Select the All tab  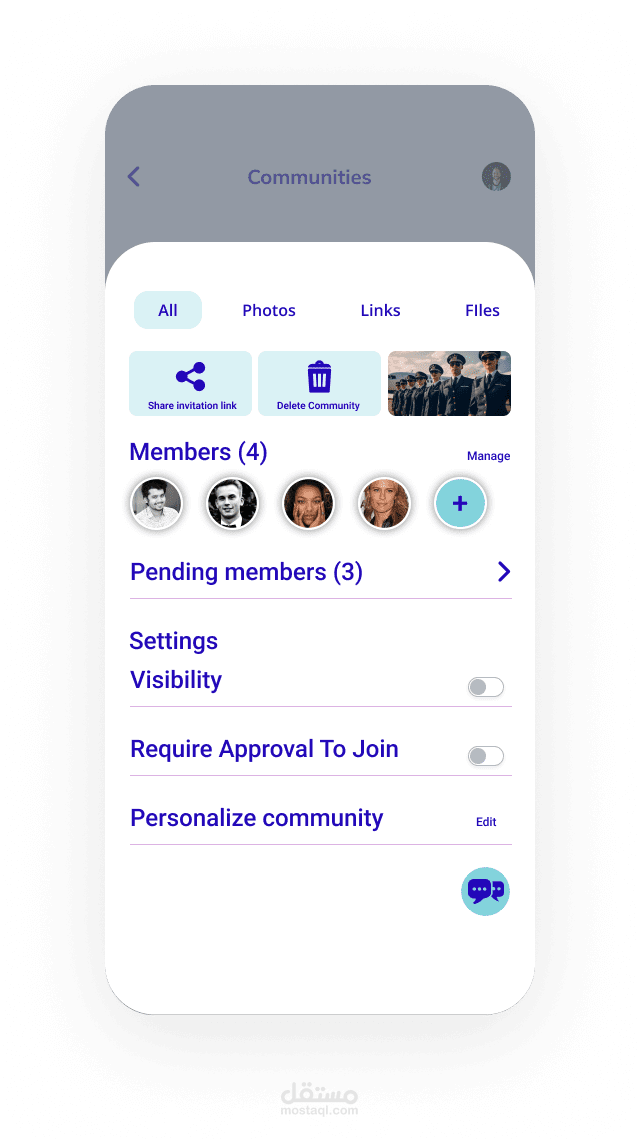[168, 310]
